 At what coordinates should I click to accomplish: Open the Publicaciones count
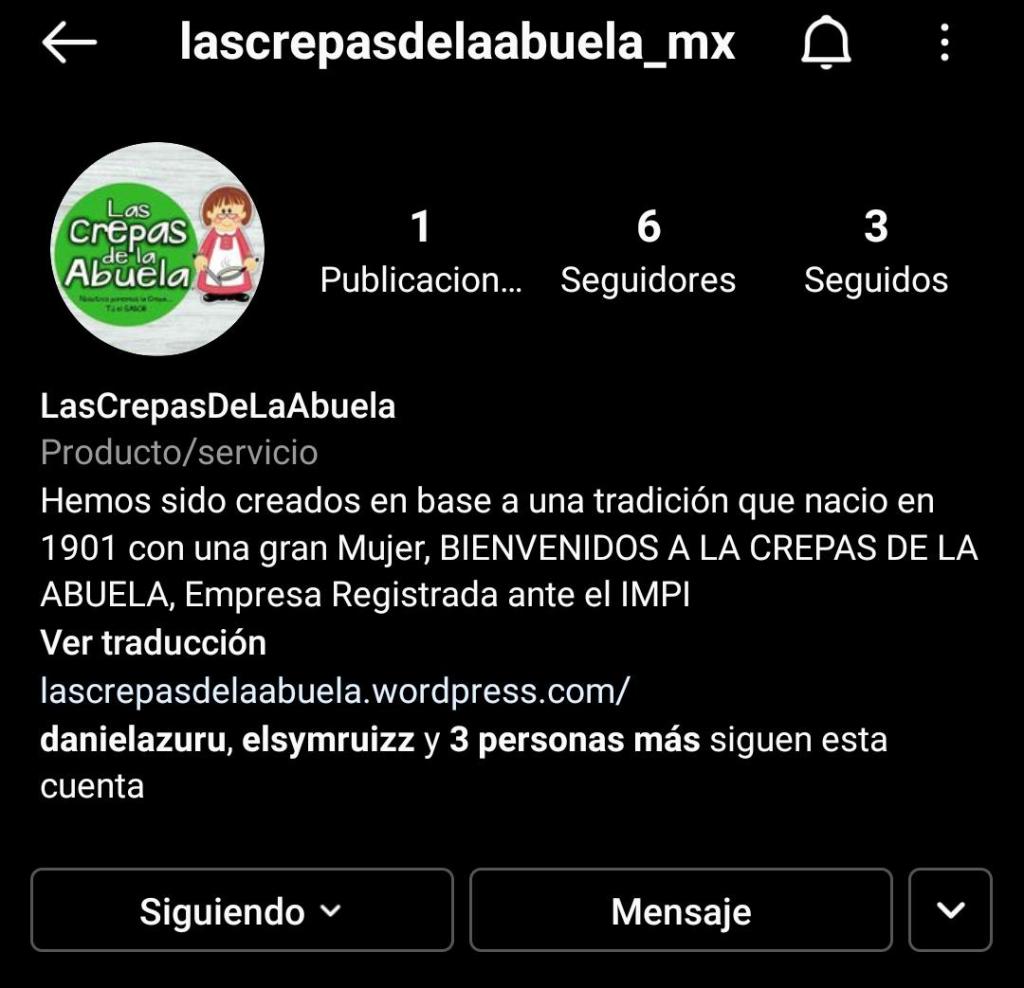click(x=421, y=250)
